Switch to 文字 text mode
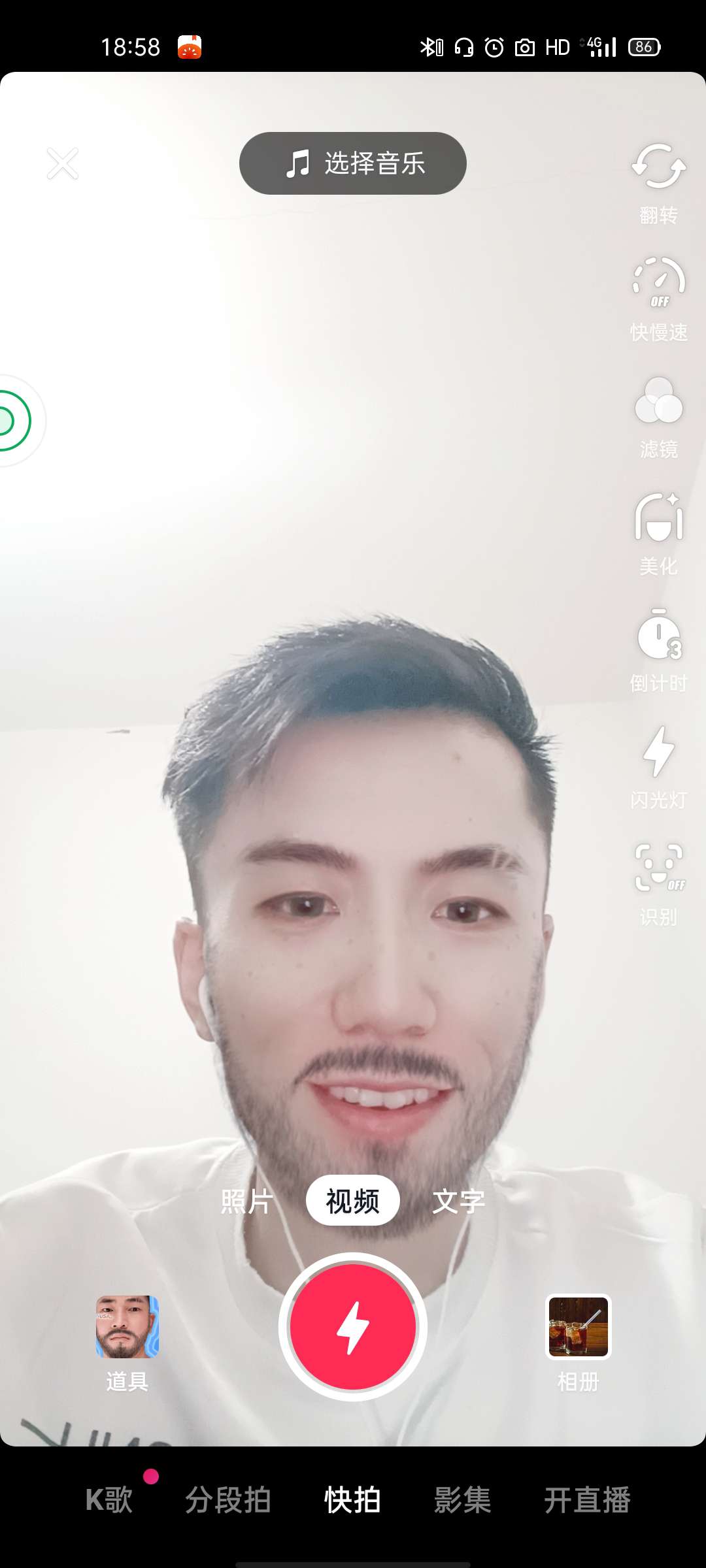This screenshot has height=1568, width=706. 458,1201
